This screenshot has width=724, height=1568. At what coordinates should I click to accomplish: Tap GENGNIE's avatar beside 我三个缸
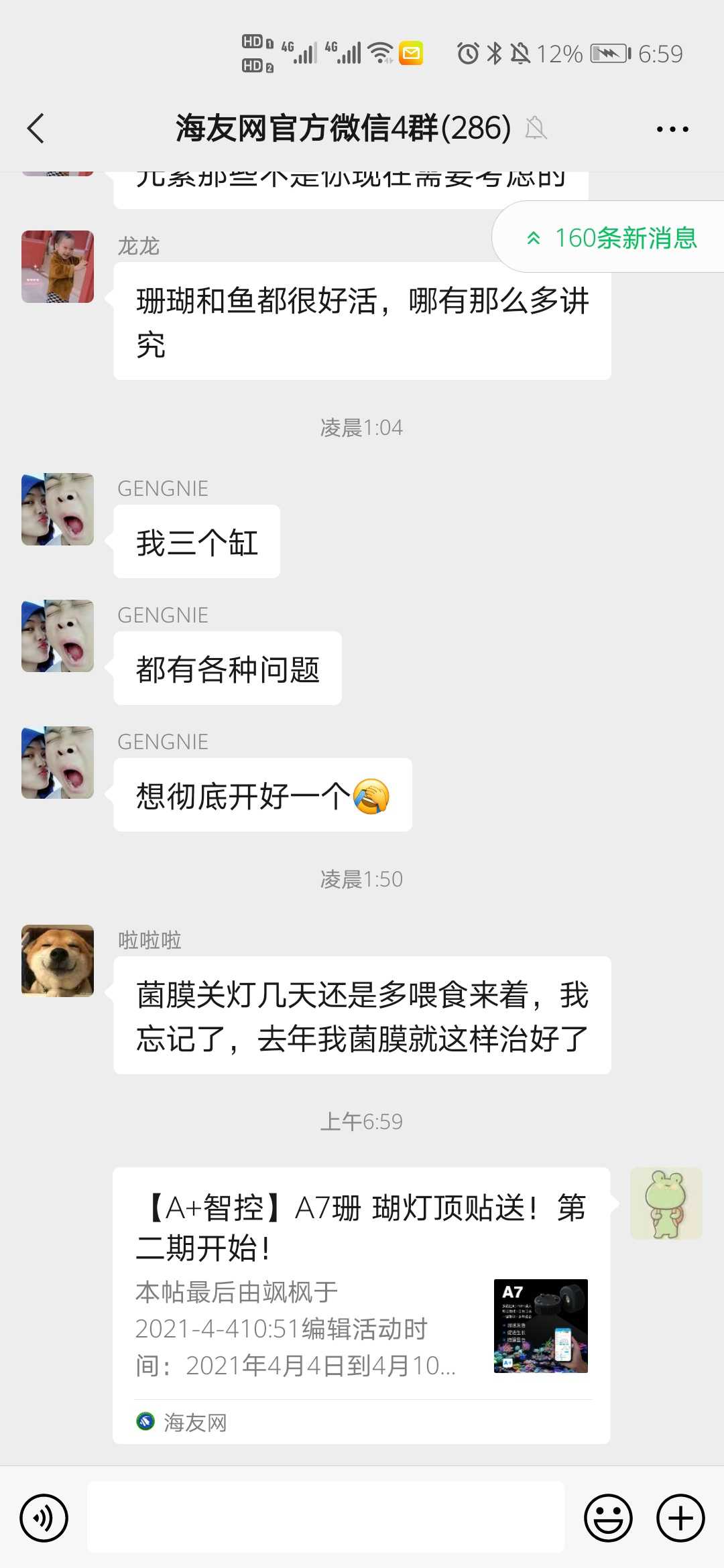[x=58, y=509]
